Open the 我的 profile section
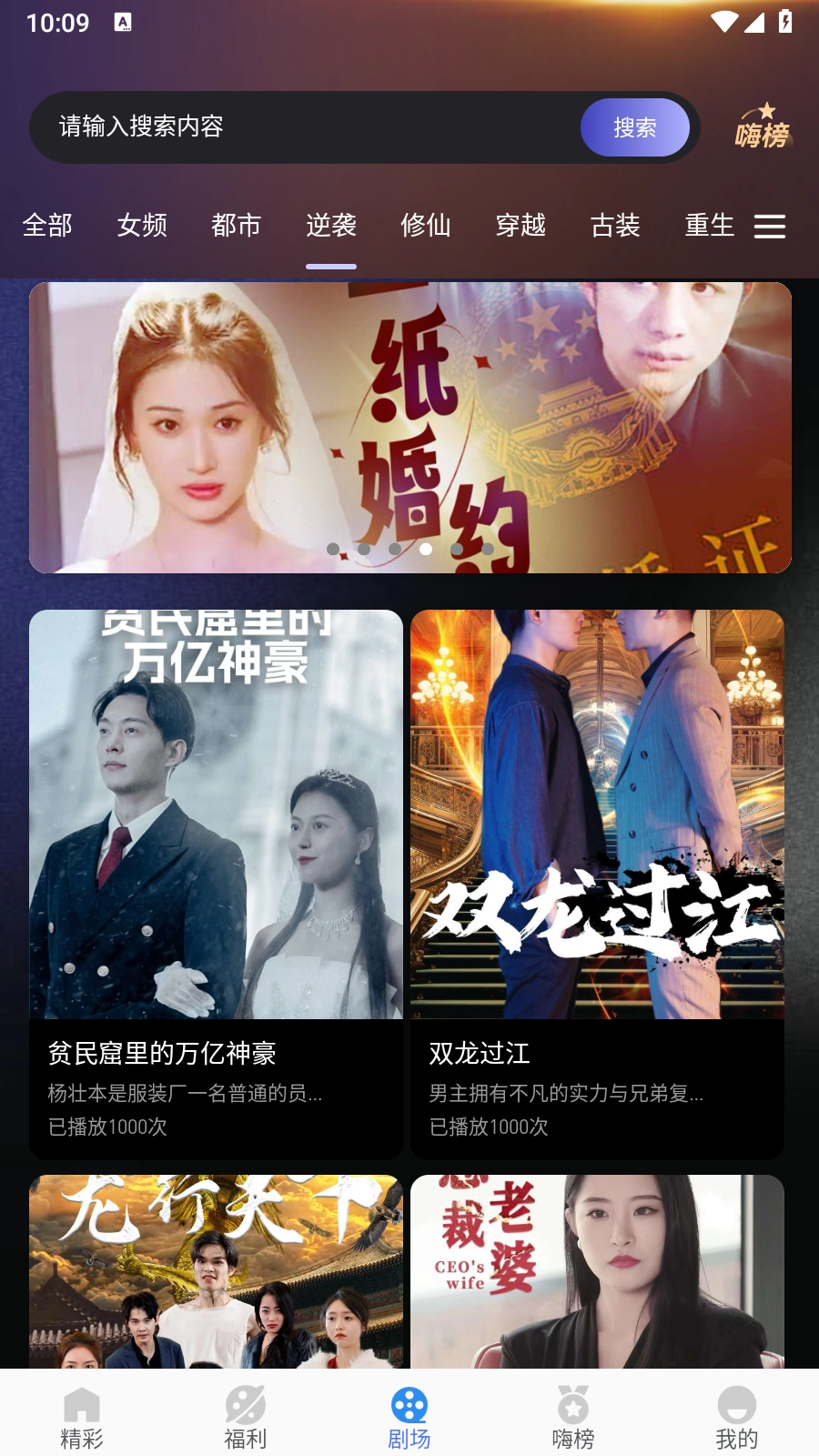The height and width of the screenshot is (1456, 819). tap(736, 1415)
